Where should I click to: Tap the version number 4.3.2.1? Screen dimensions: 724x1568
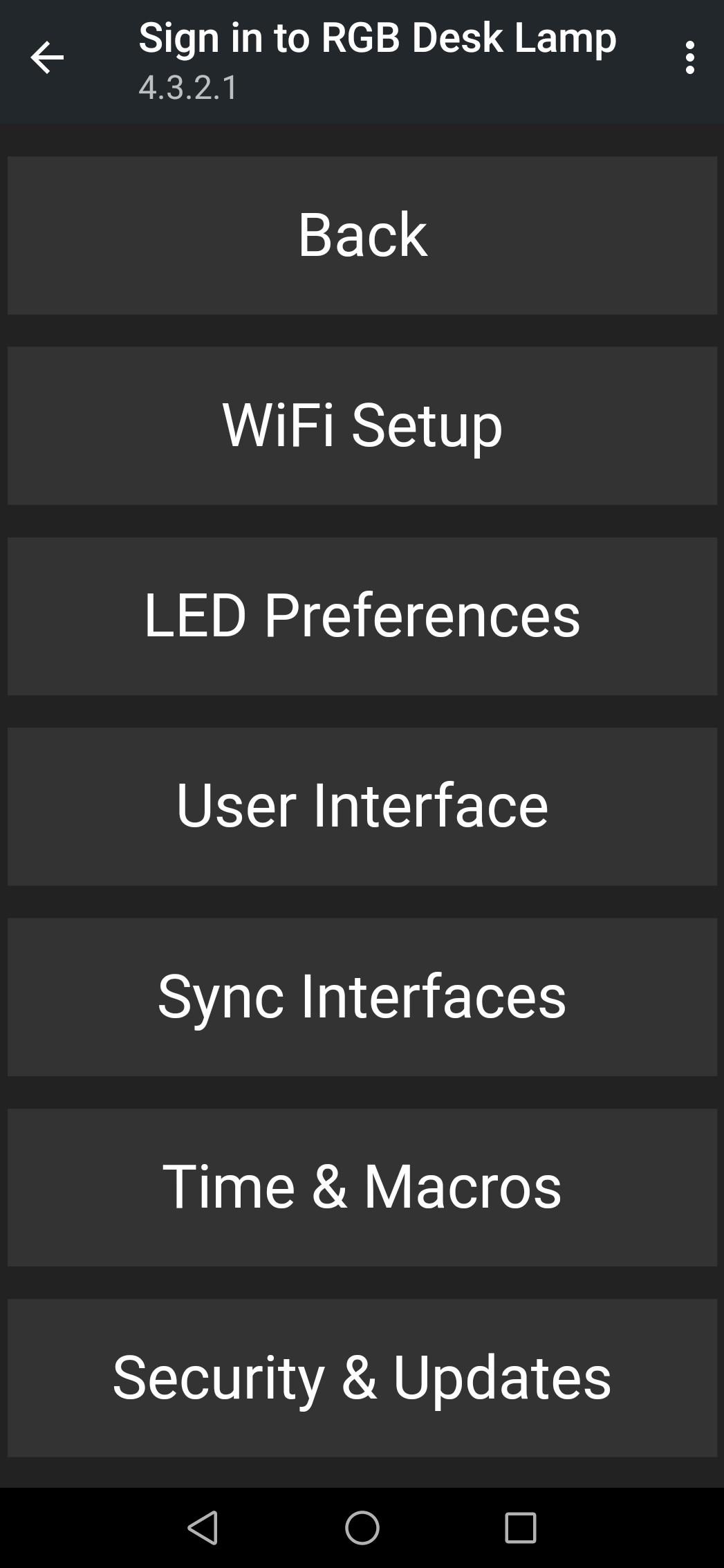pyautogui.click(x=187, y=88)
